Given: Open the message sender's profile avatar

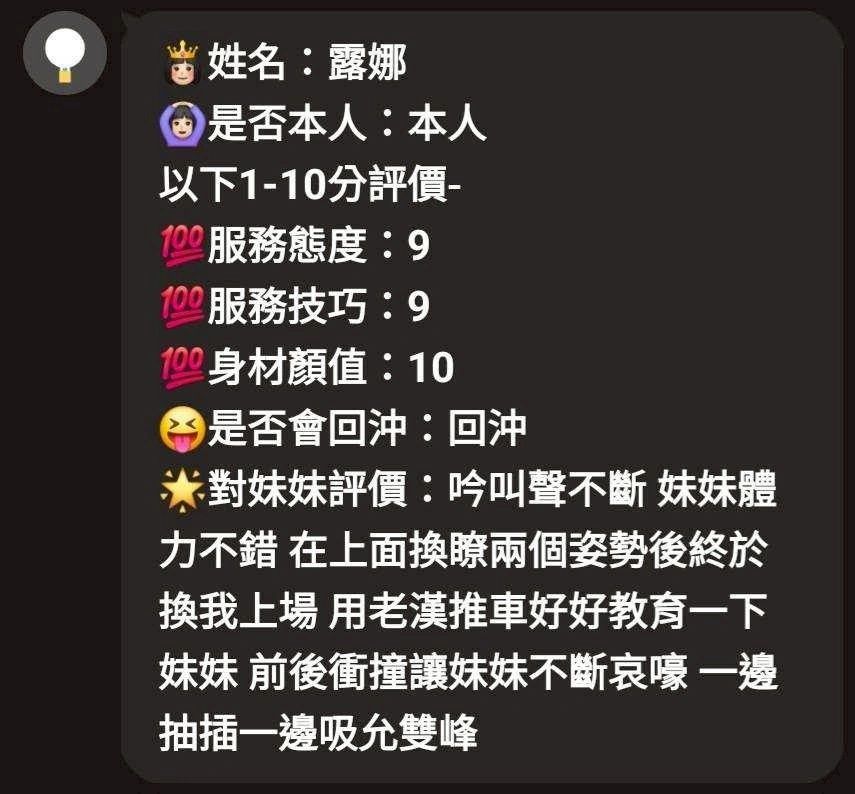Looking at the screenshot, I should click(65, 53).
